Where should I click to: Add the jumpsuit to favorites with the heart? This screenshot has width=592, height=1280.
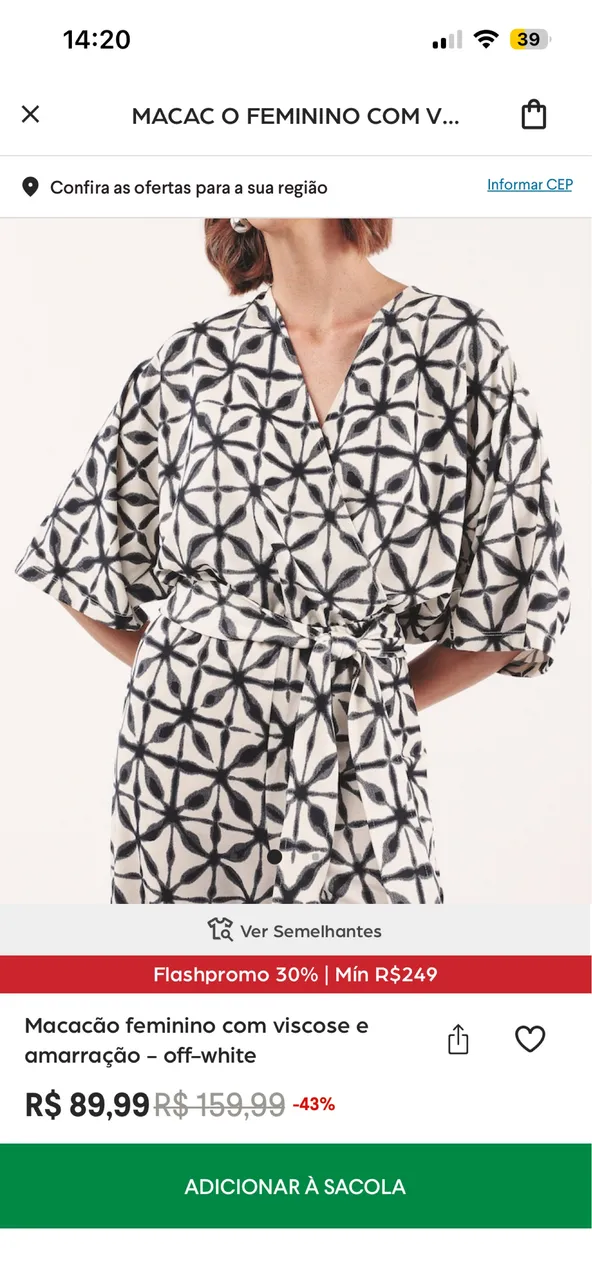530,1039
